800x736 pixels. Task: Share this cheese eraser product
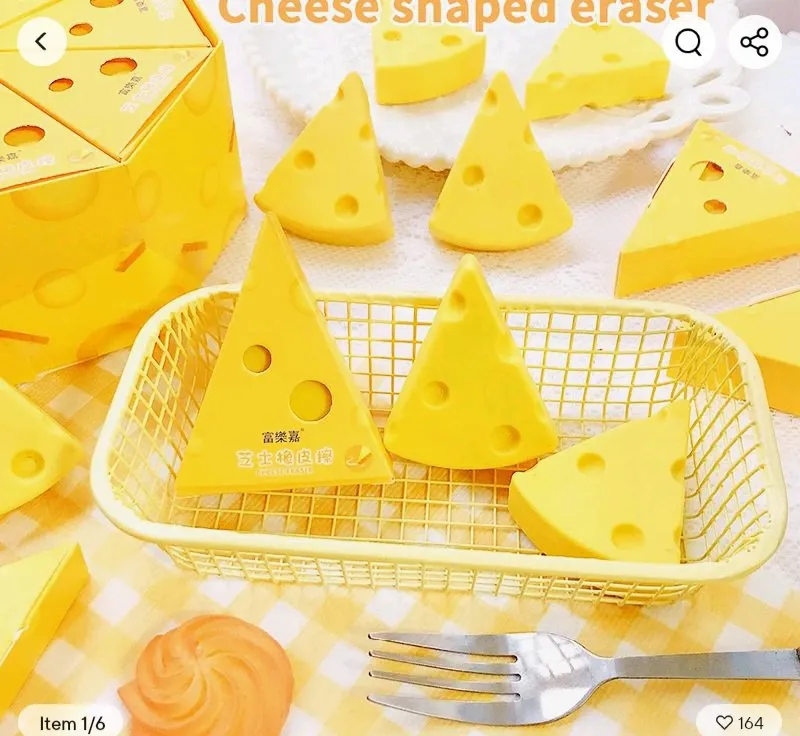[754, 42]
